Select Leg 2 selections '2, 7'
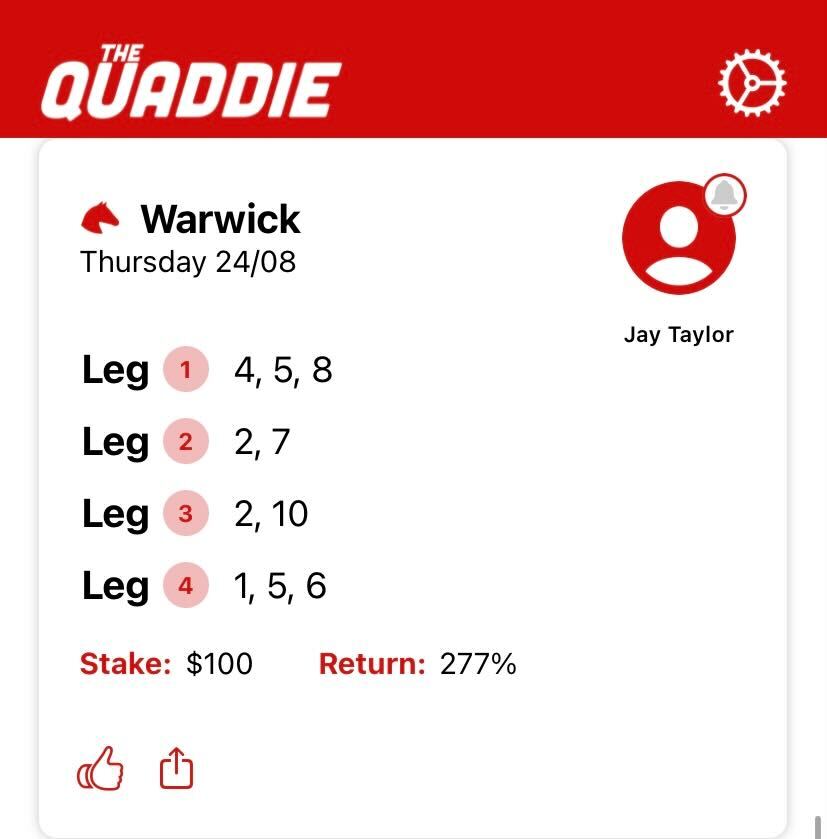The height and width of the screenshot is (839, 827). coord(262,441)
